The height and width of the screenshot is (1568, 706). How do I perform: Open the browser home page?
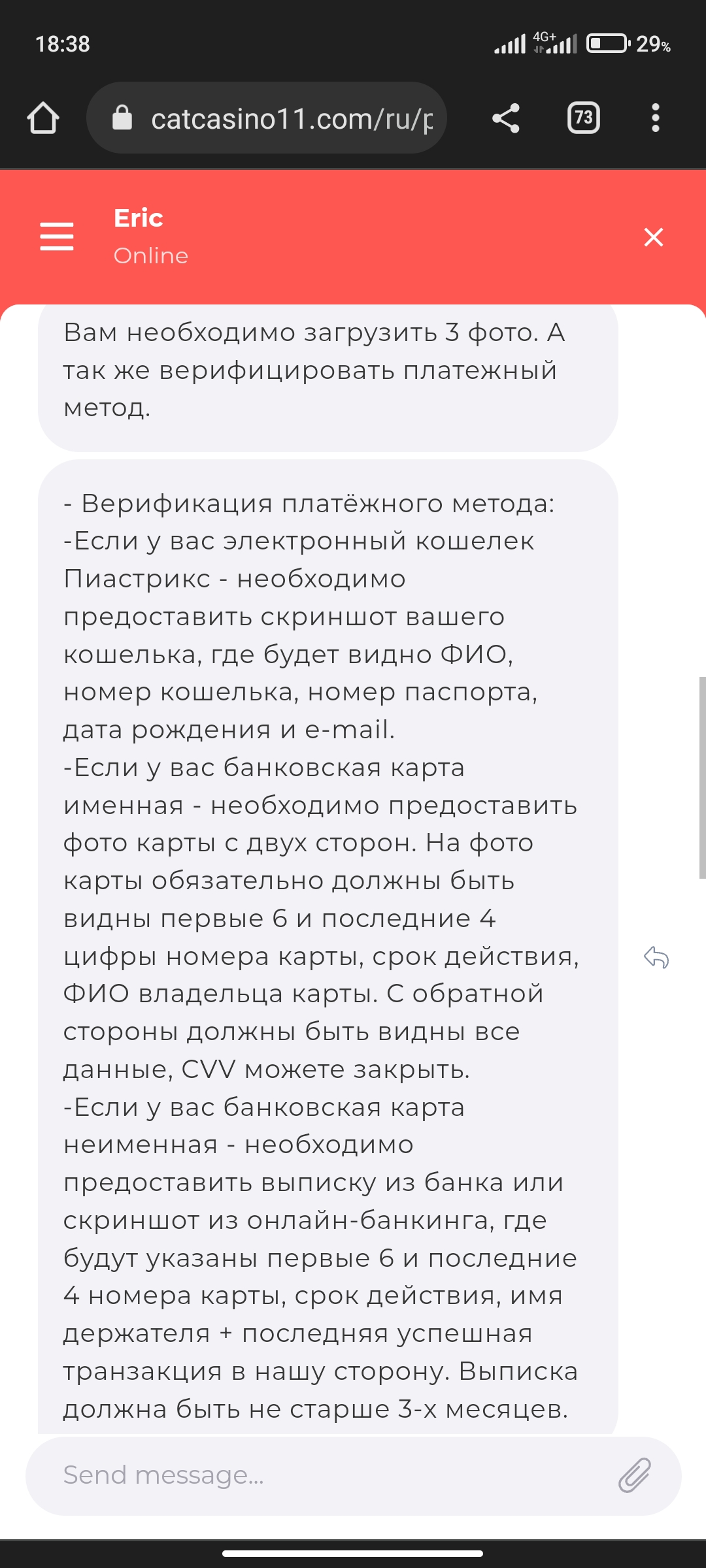(x=43, y=118)
